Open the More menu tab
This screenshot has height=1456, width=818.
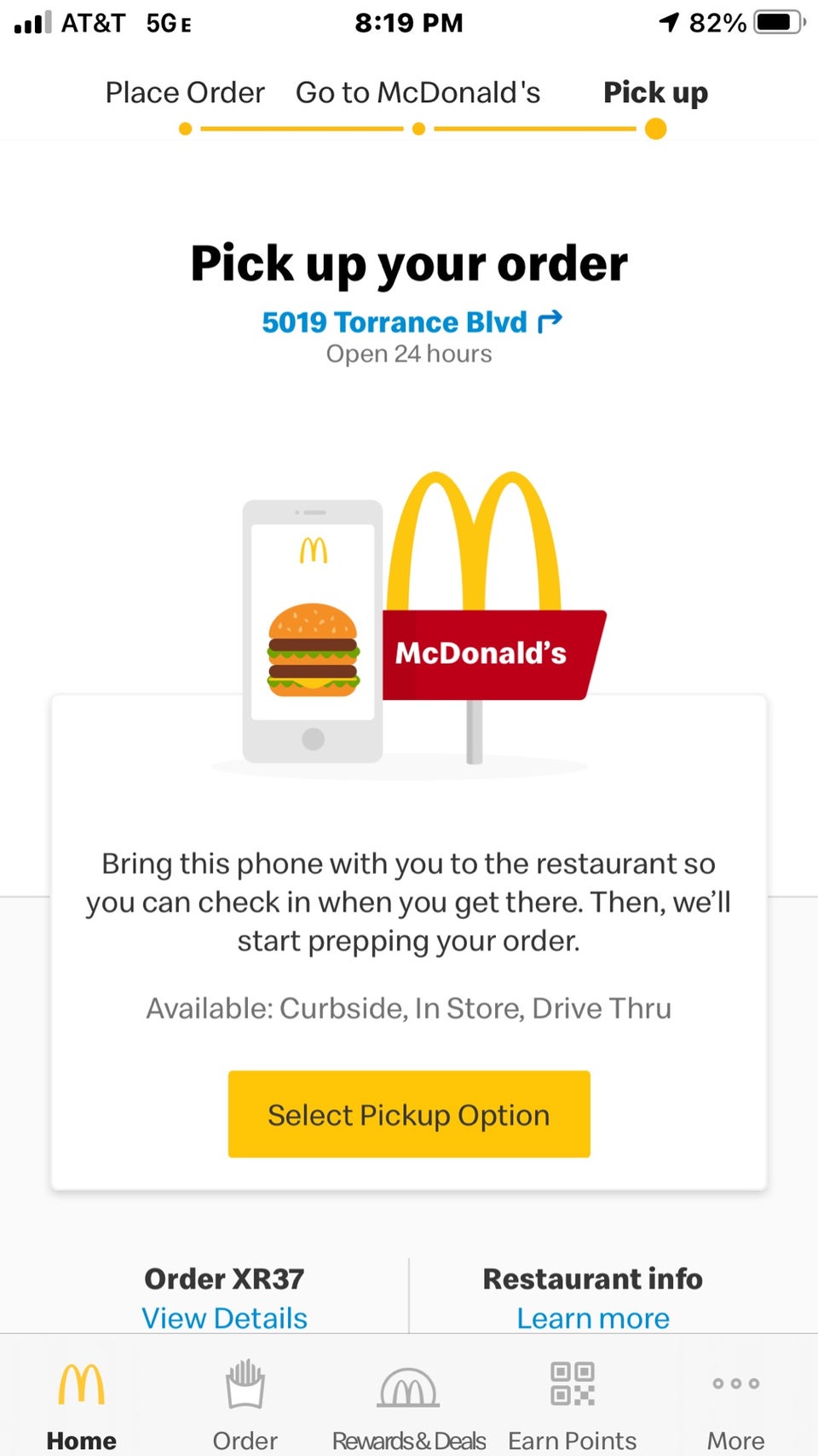pos(736,1403)
